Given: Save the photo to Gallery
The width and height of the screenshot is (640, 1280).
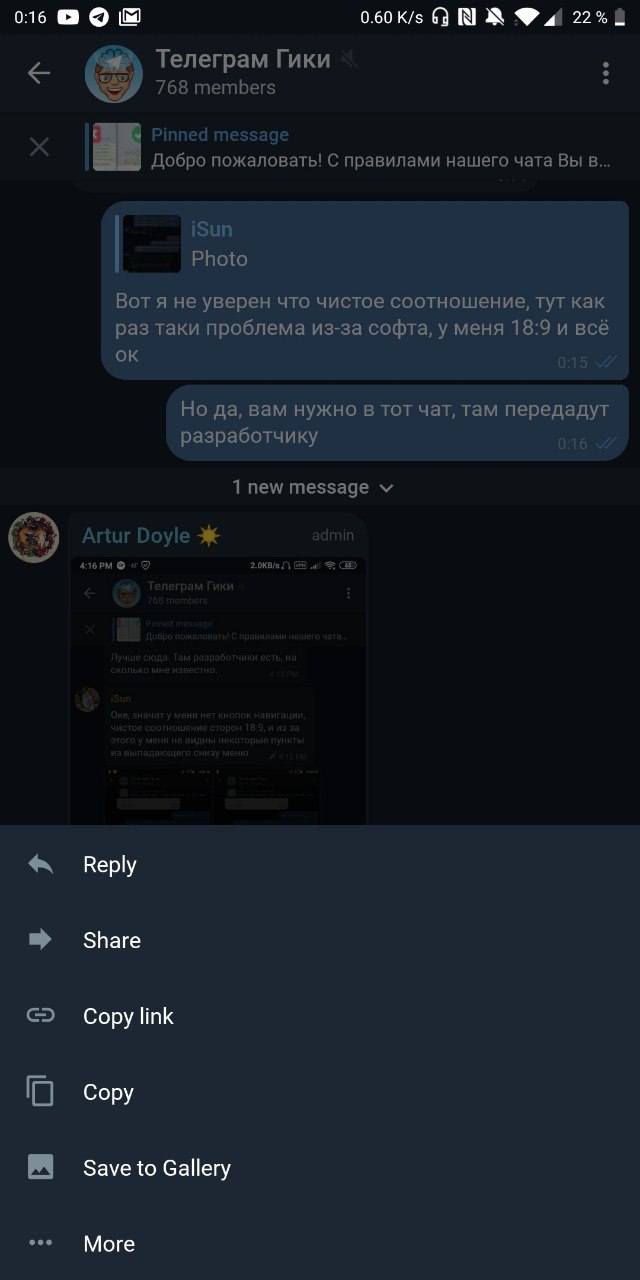Looking at the screenshot, I should pos(156,1168).
